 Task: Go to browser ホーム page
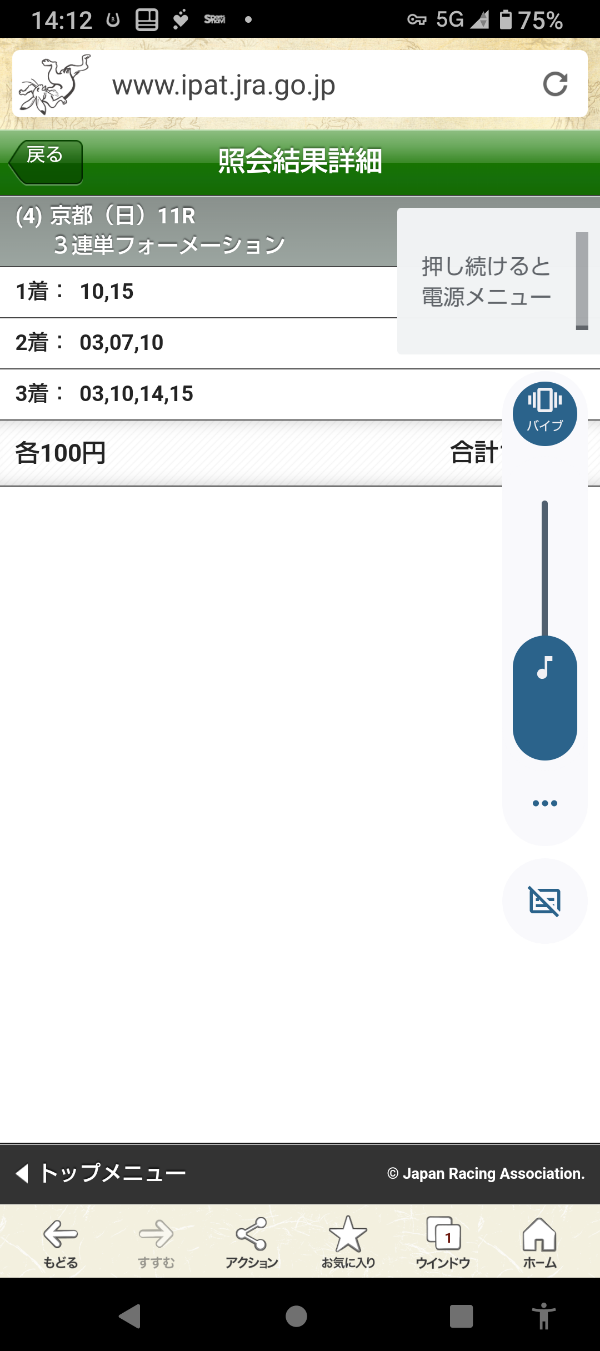(540, 1243)
